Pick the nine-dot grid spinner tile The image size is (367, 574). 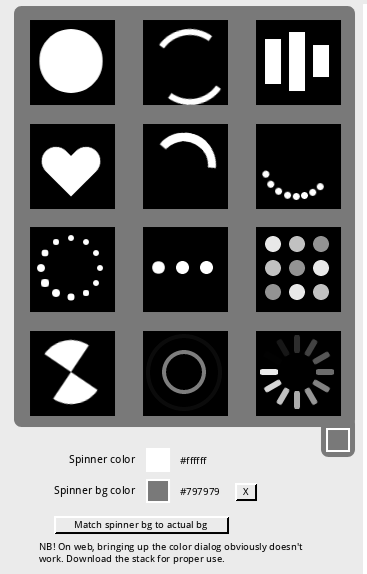tap(298, 269)
